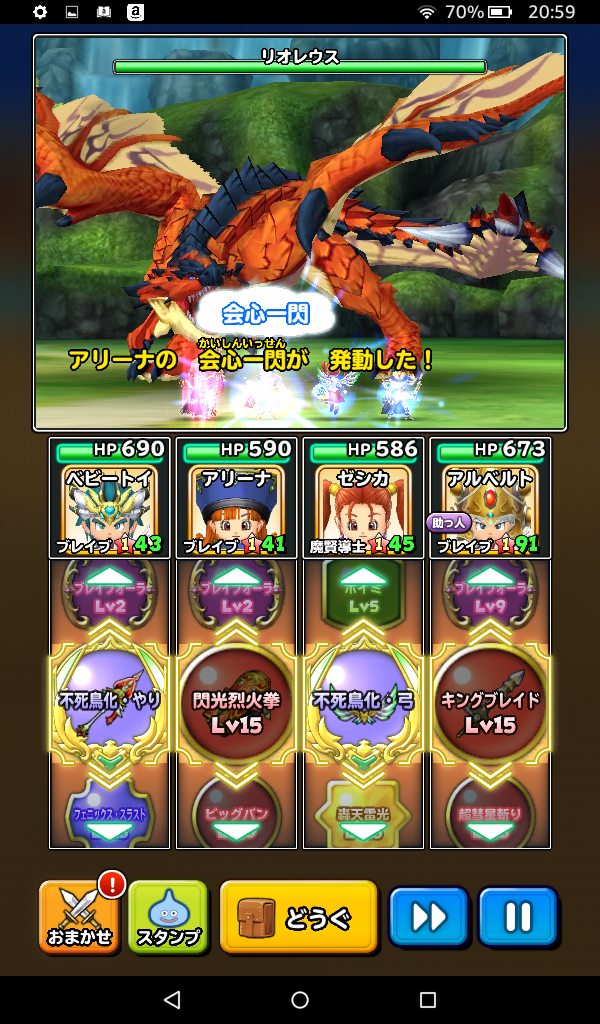The width and height of the screenshot is (600, 1024).
Task: Tap the system back button
Action: tap(172, 1000)
